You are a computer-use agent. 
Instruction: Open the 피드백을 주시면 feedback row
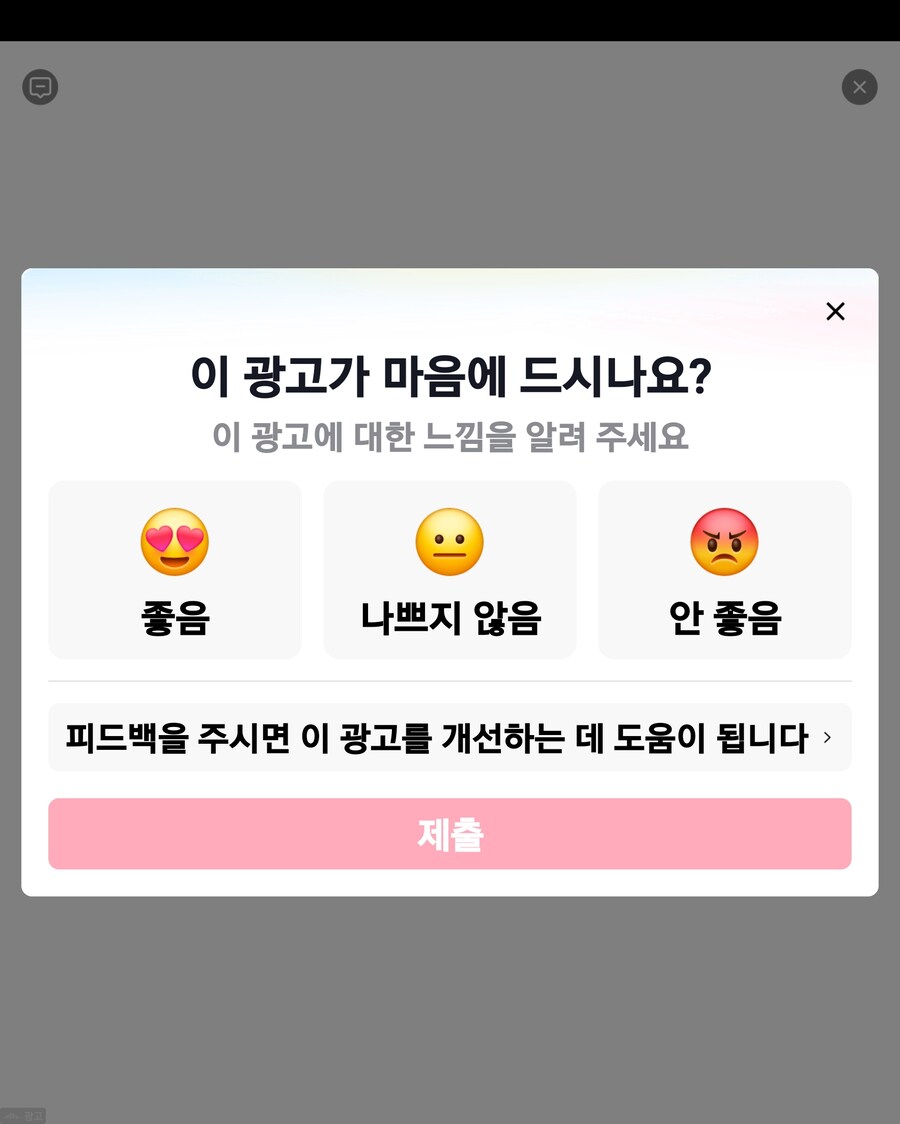pos(450,738)
